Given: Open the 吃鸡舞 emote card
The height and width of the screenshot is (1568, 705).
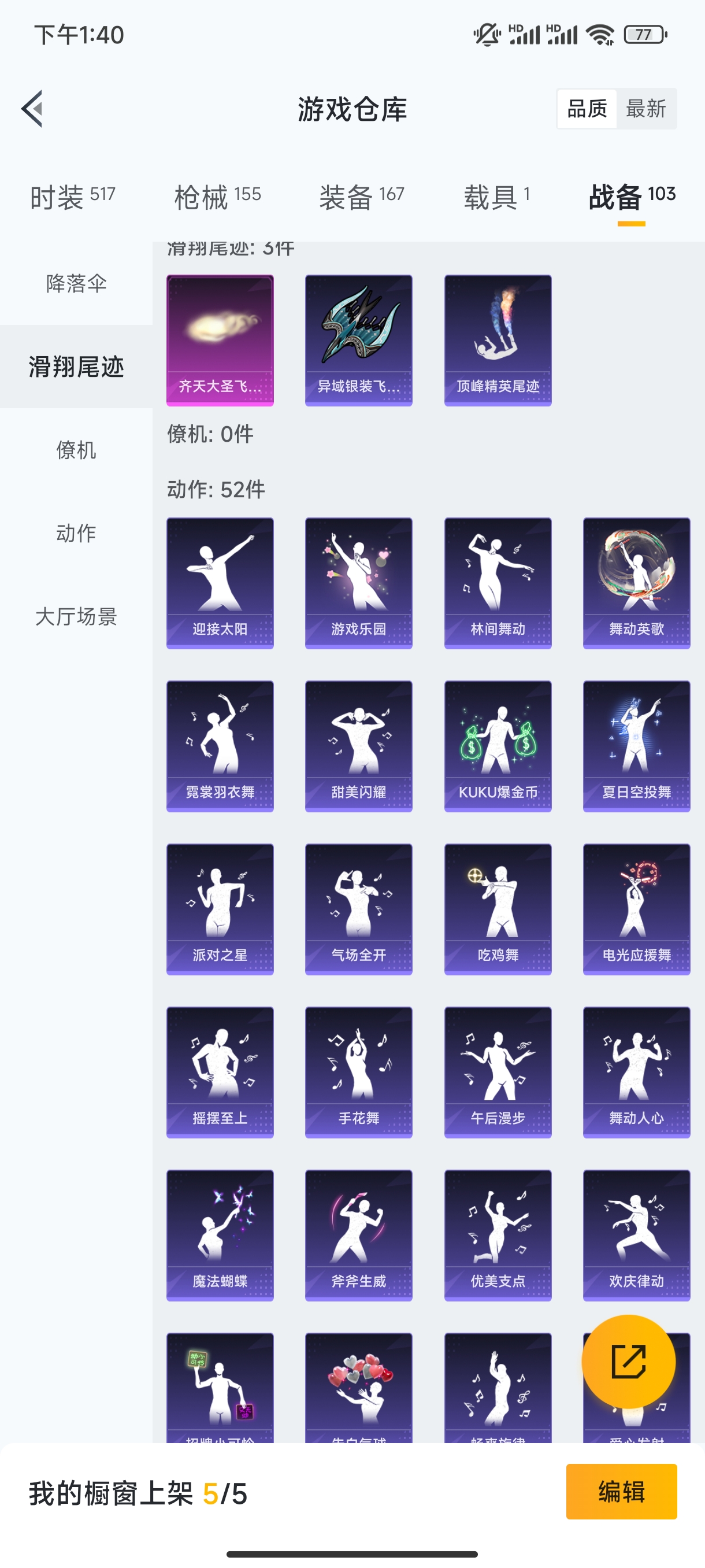Looking at the screenshot, I should 498,909.
